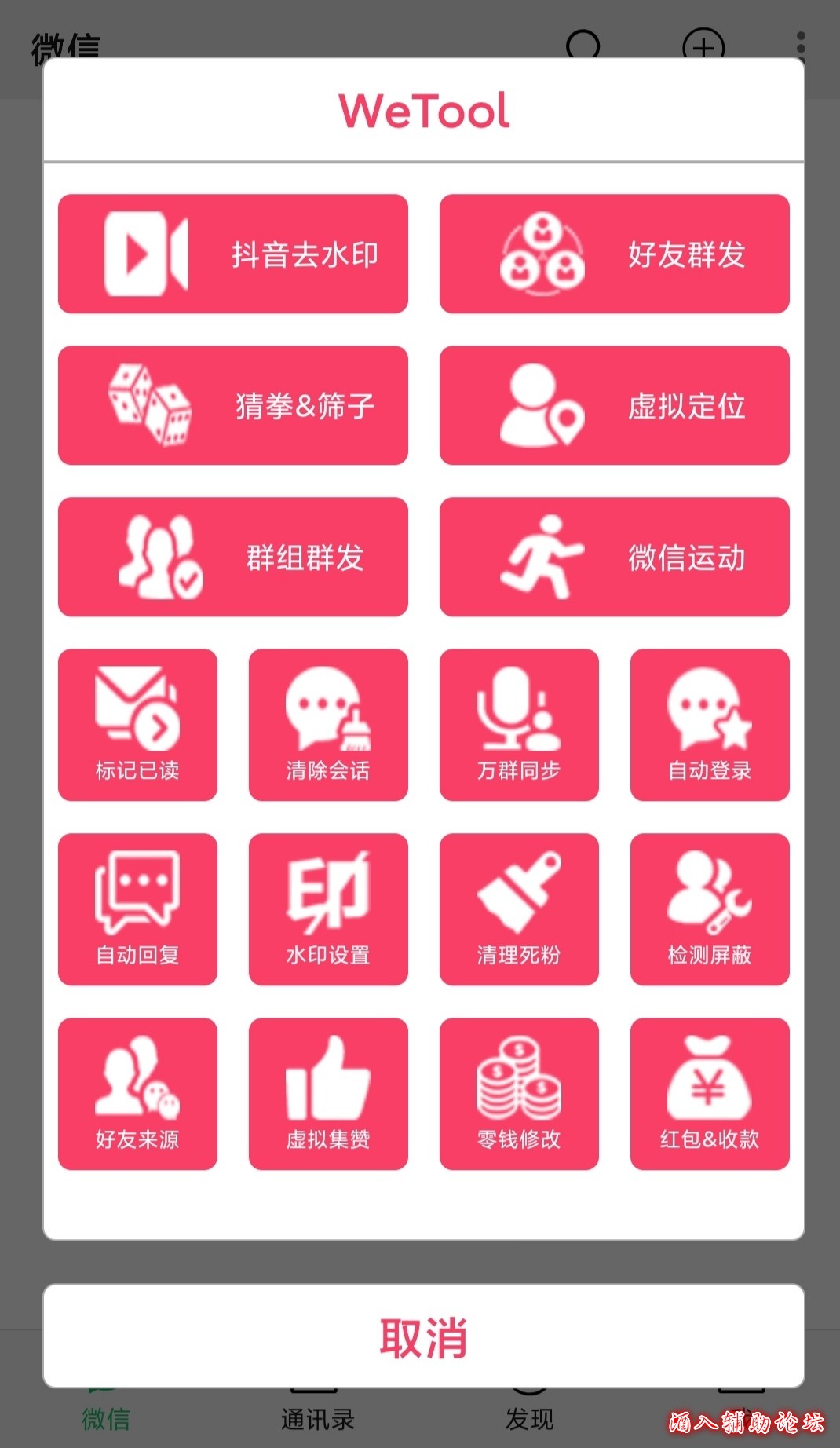This screenshot has width=840, height=1448.
Task: Open 水印设置 tile
Action: 328,909
